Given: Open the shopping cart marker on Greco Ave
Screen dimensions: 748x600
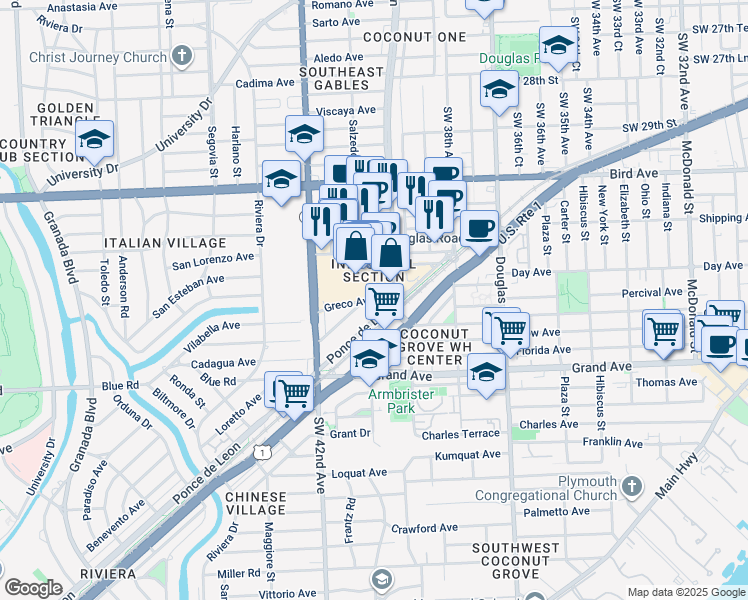Looking at the screenshot, I should click(384, 300).
